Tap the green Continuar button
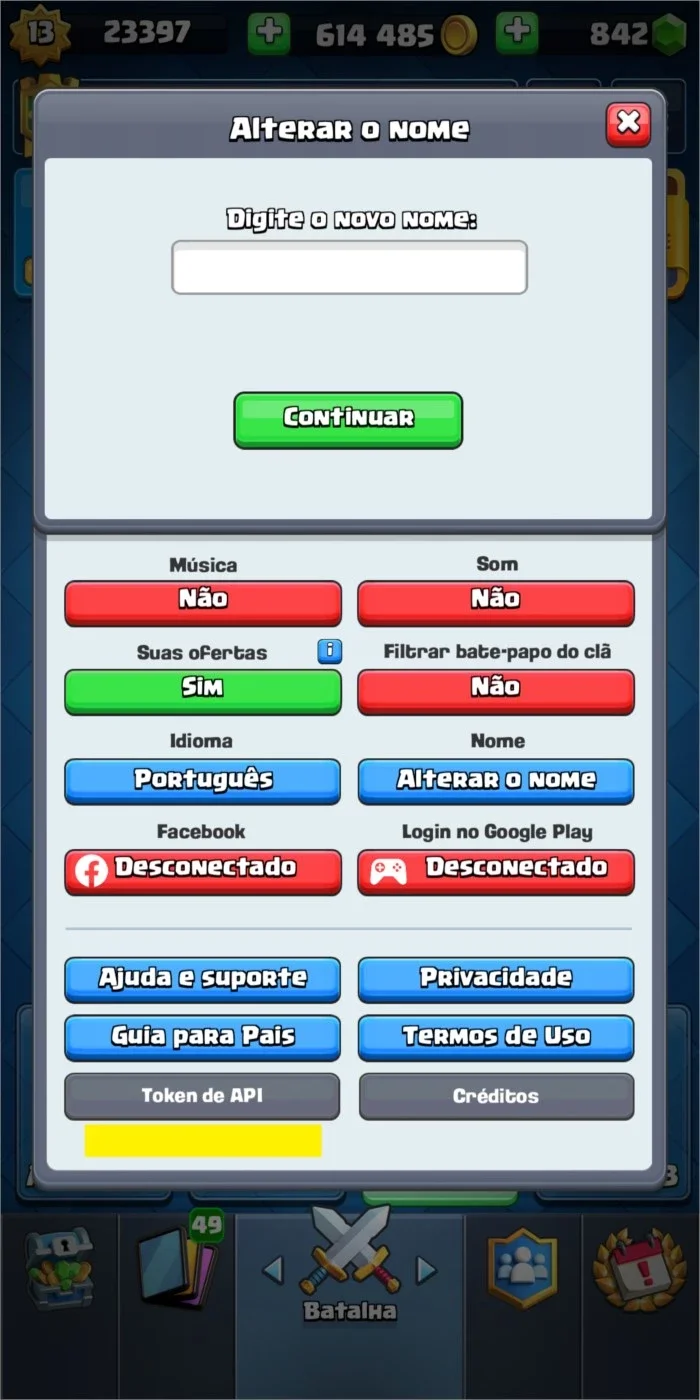The image size is (700, 1400). coord(348,419)
